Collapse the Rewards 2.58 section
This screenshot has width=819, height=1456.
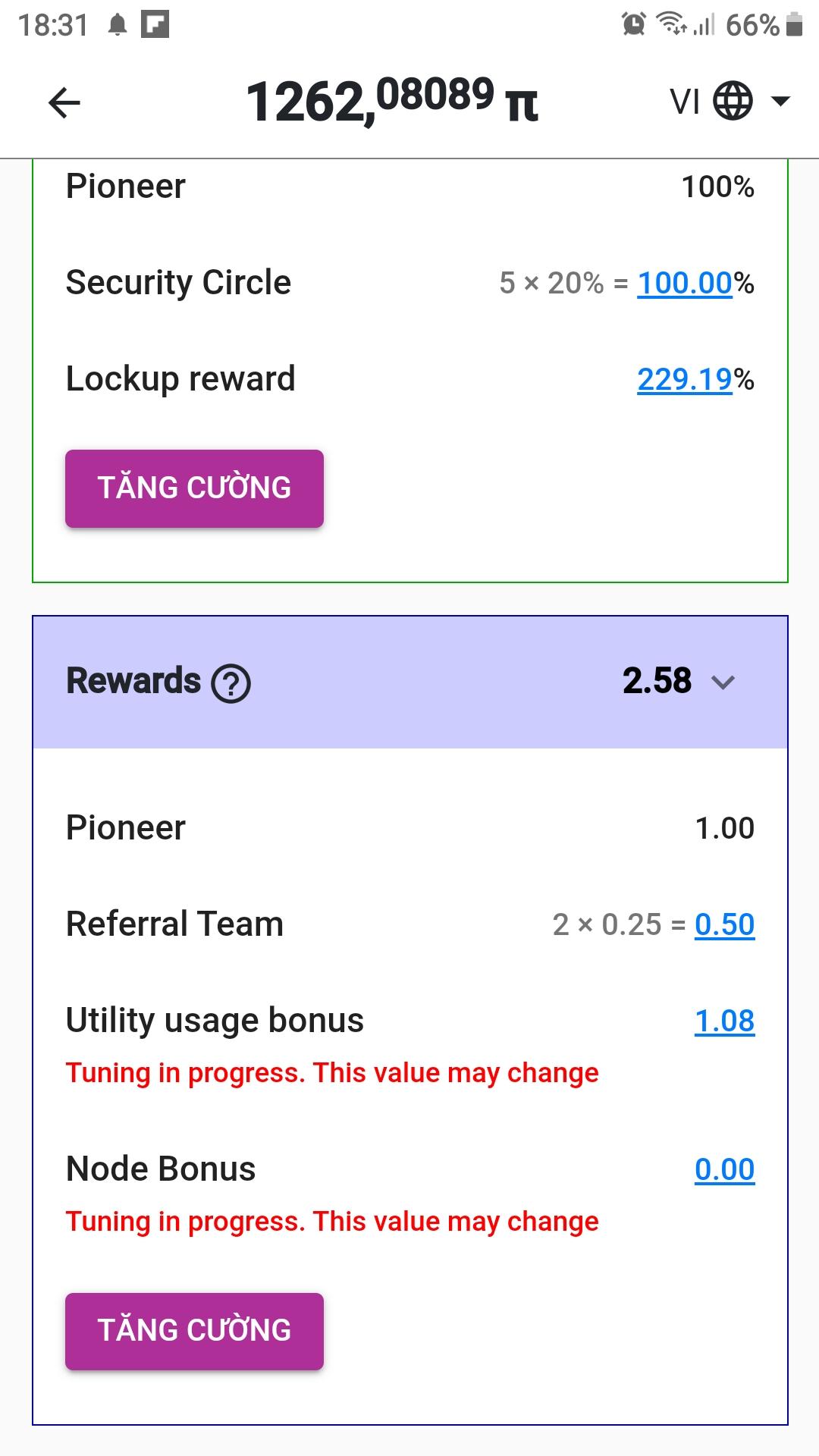[723, 682]
